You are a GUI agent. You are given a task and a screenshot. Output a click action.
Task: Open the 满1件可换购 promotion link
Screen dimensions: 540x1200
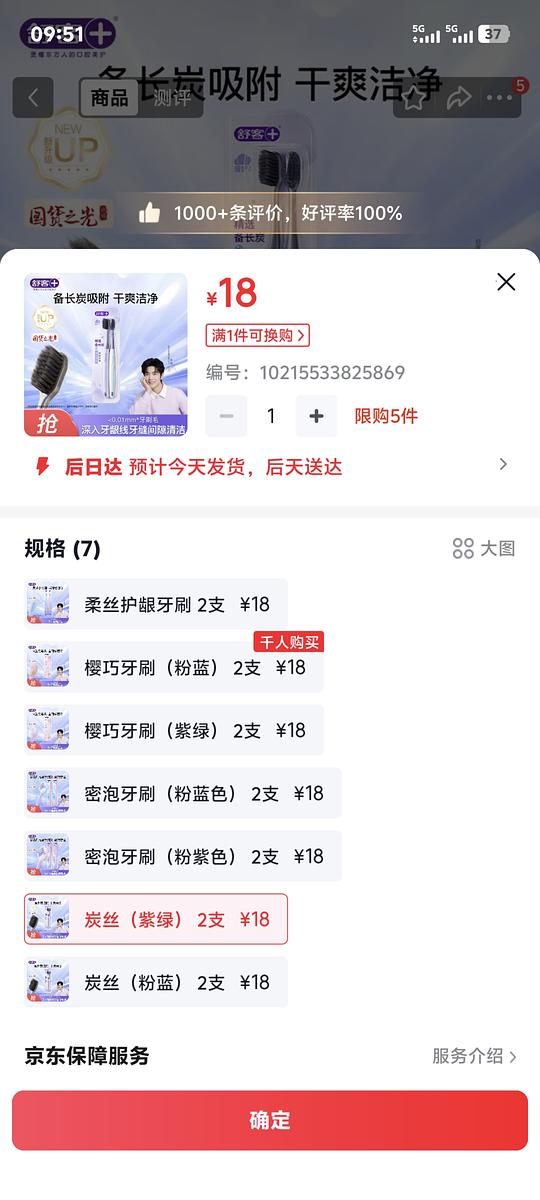[258, 335]
